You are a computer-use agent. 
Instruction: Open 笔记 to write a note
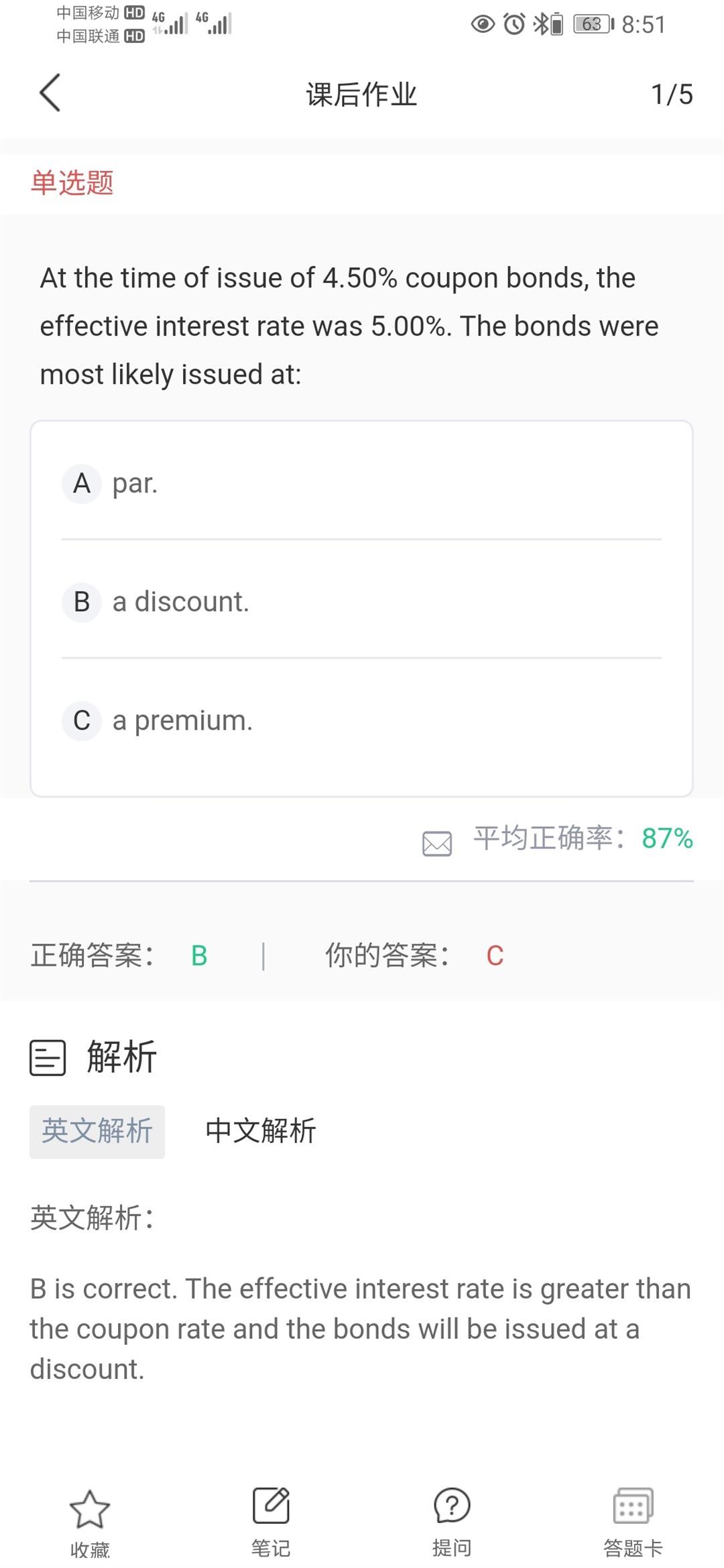[x=271, y=1521]
